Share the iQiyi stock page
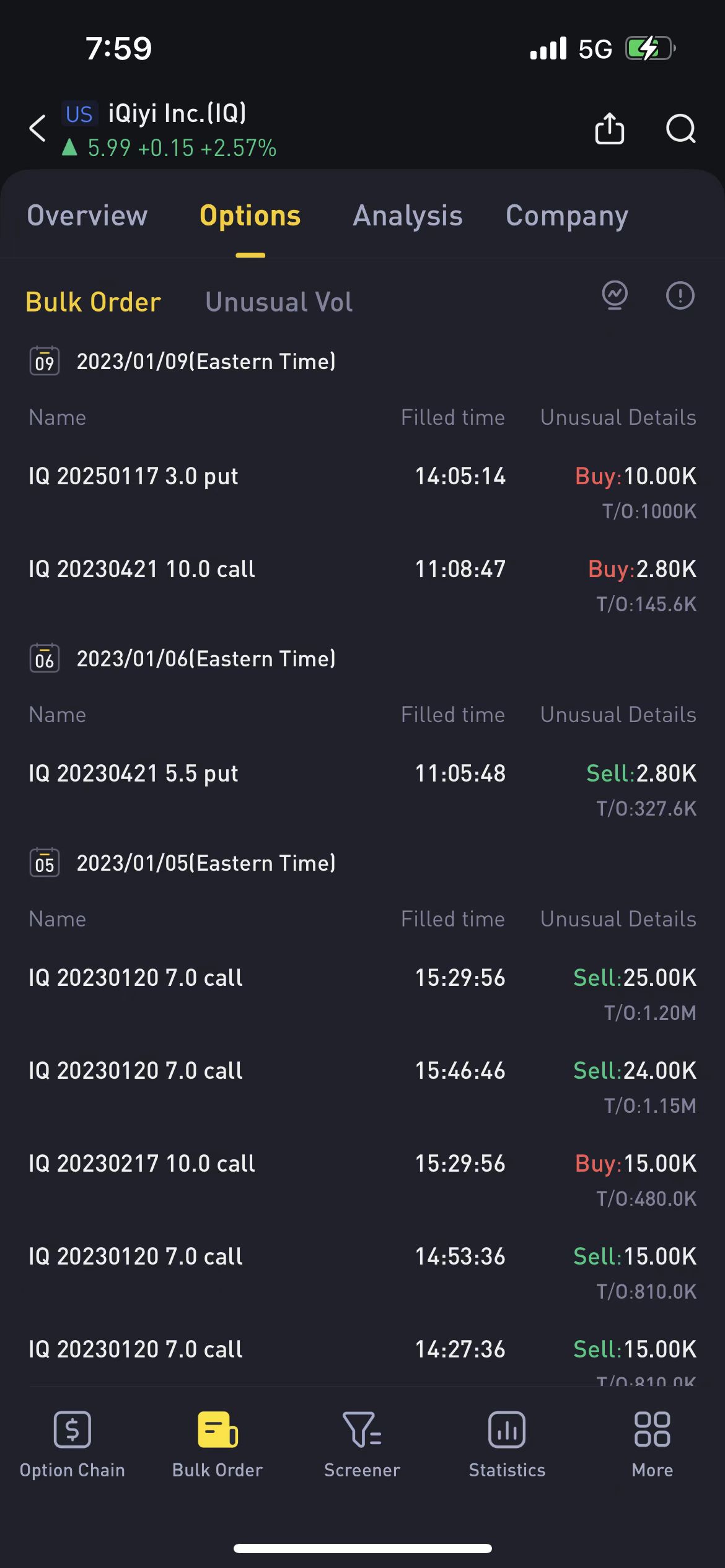The height and width of the screenshot is (1568, 725). 609,128
